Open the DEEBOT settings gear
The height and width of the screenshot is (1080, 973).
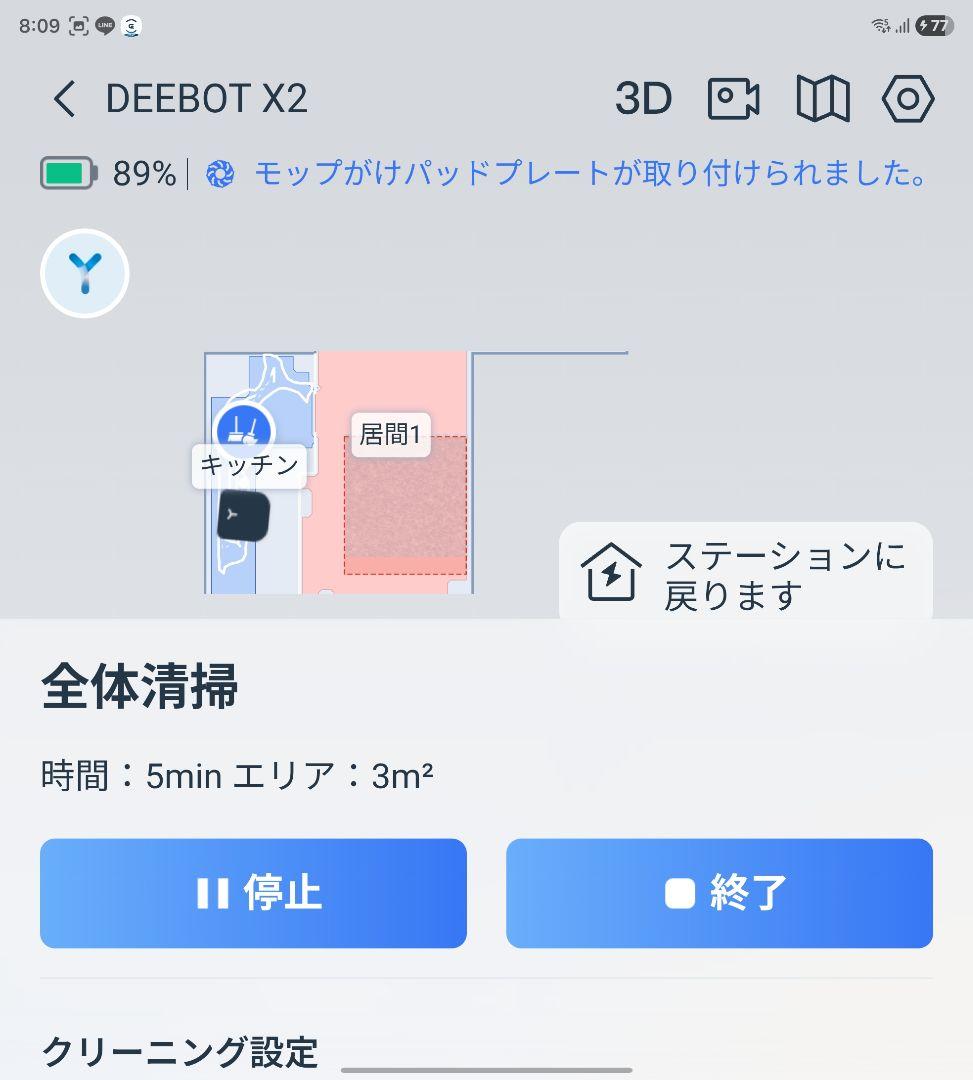coord(908,99)
